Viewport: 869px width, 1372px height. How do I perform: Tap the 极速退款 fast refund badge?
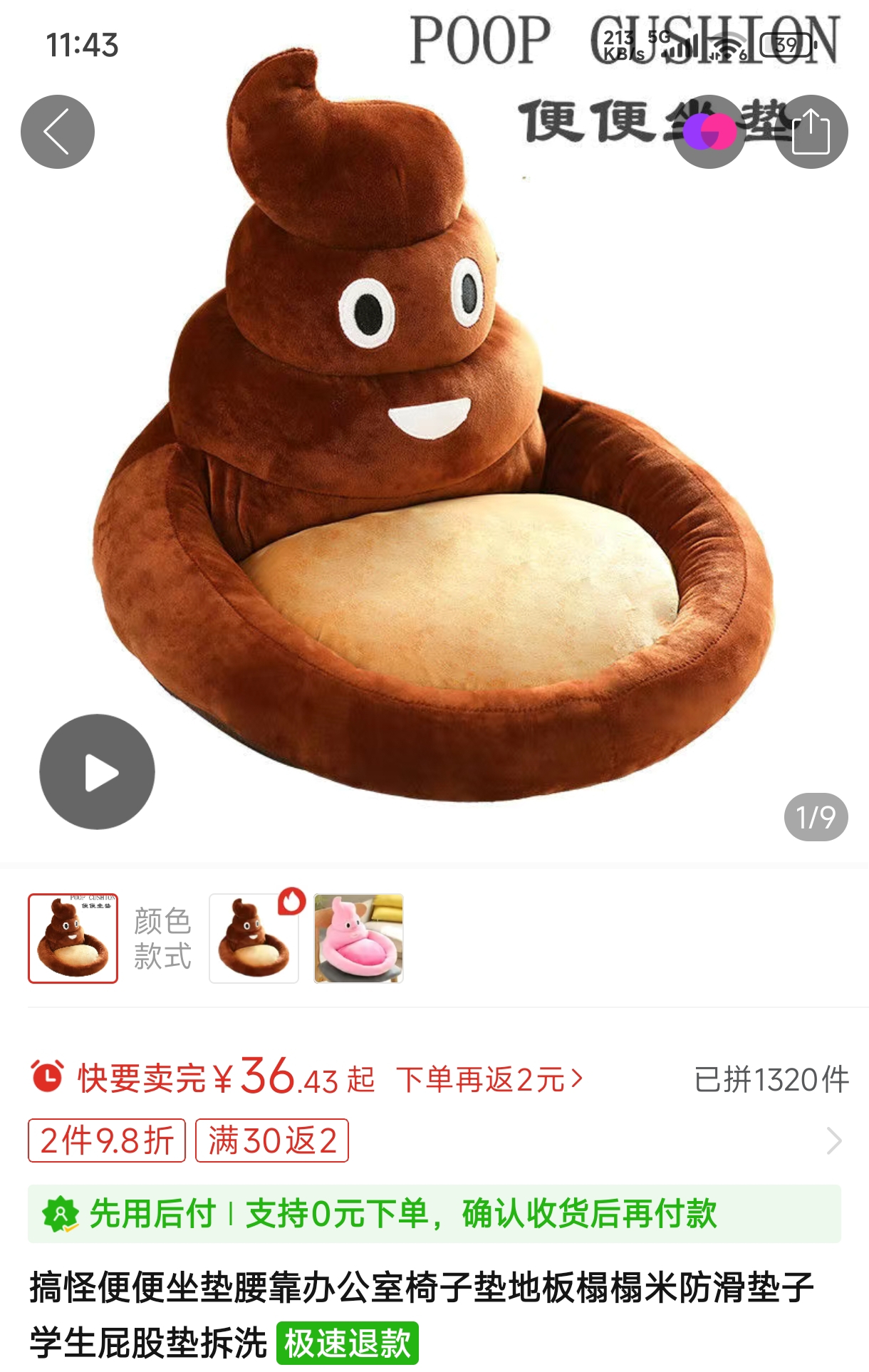347,1344
